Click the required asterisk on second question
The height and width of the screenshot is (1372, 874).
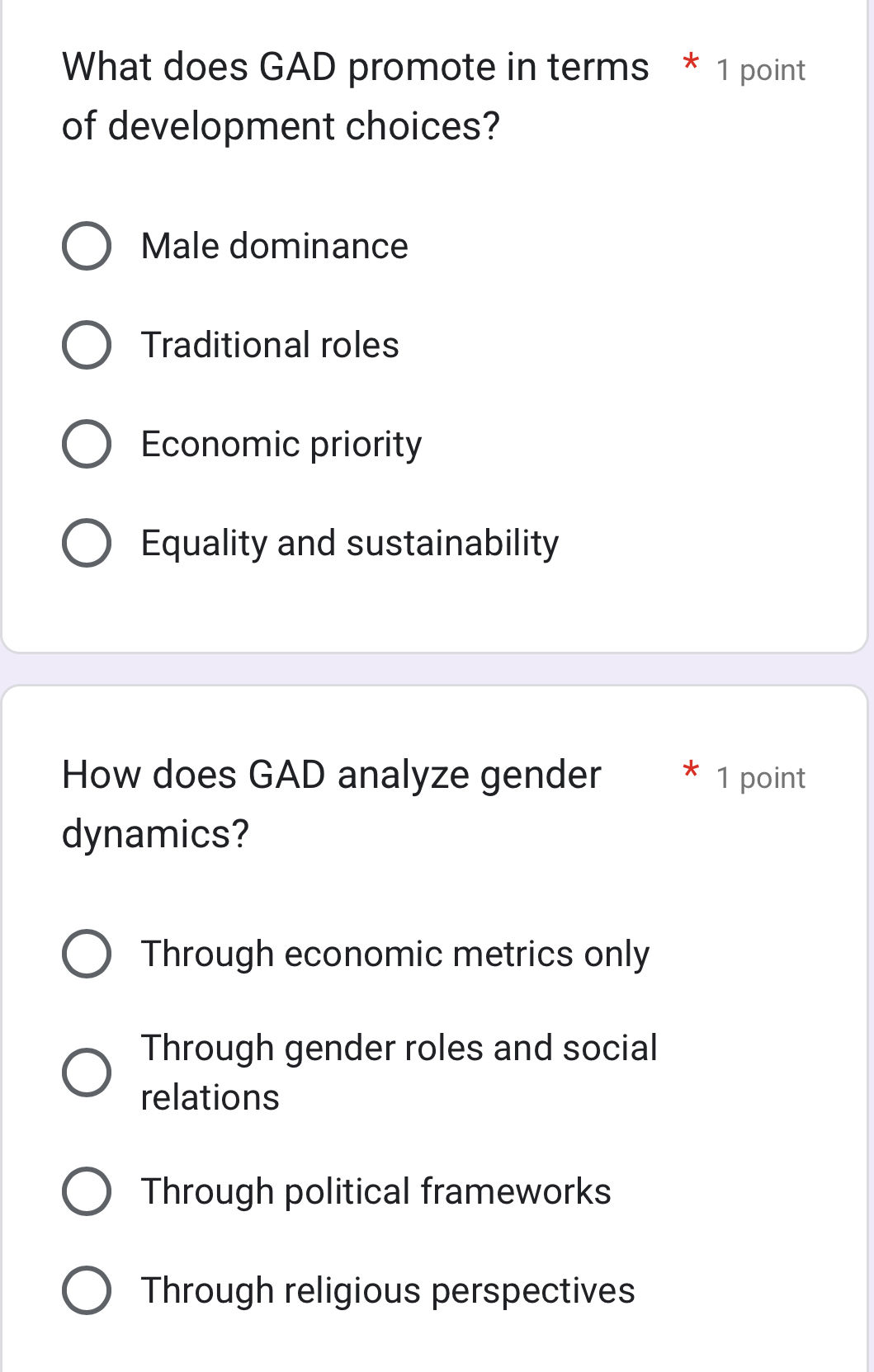pyautogui.click(x=691, y=772)
